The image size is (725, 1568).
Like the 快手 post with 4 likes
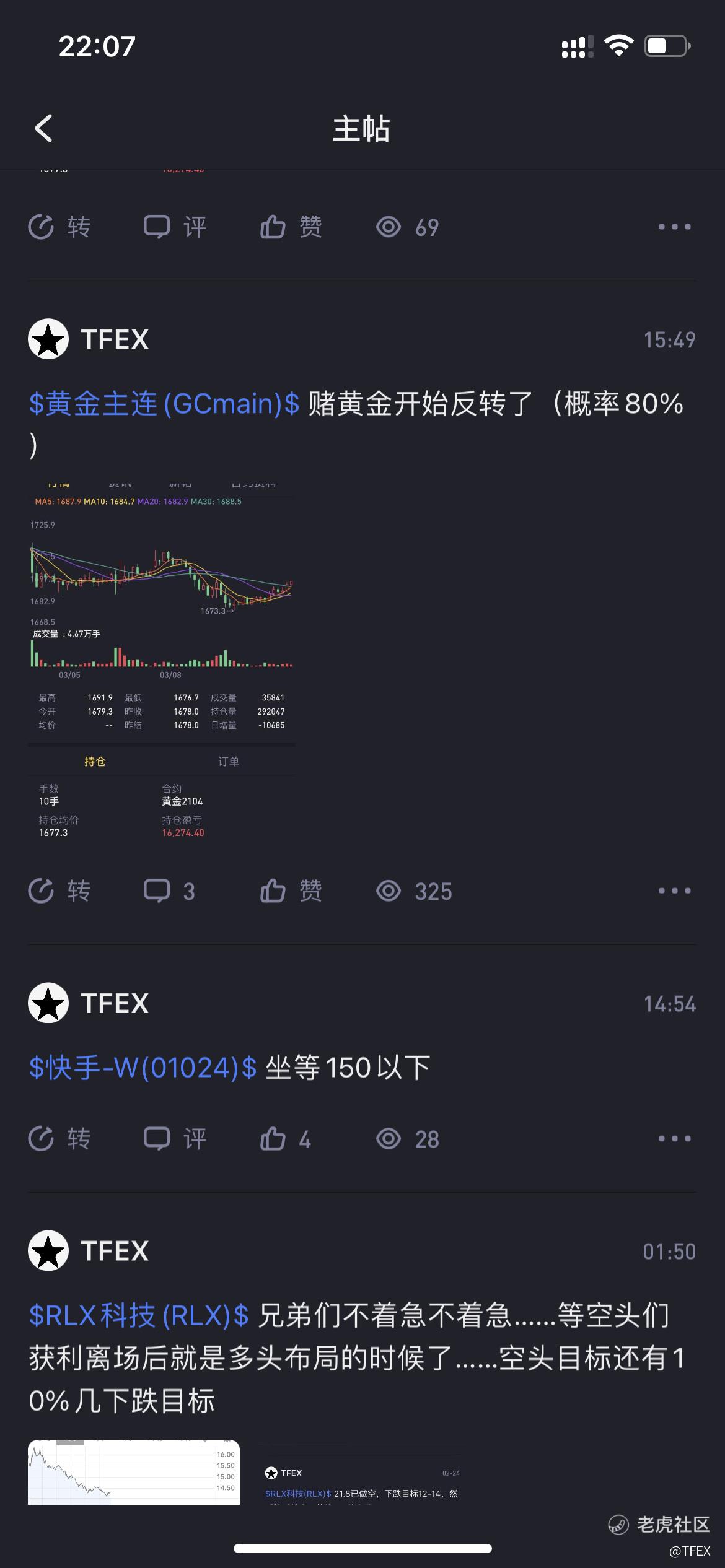(x=285, y=1139)
